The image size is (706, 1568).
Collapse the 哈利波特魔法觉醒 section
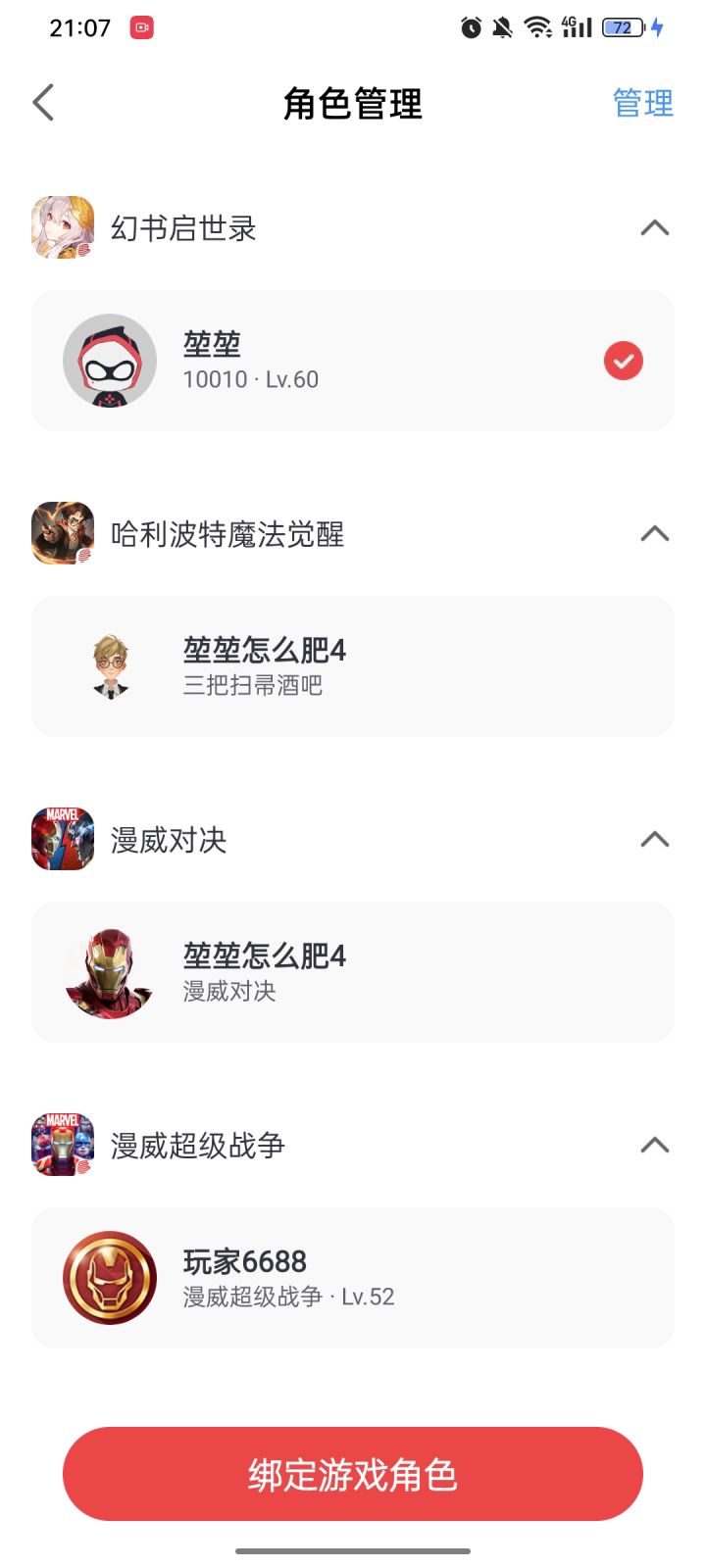click(x=654, y=534)
